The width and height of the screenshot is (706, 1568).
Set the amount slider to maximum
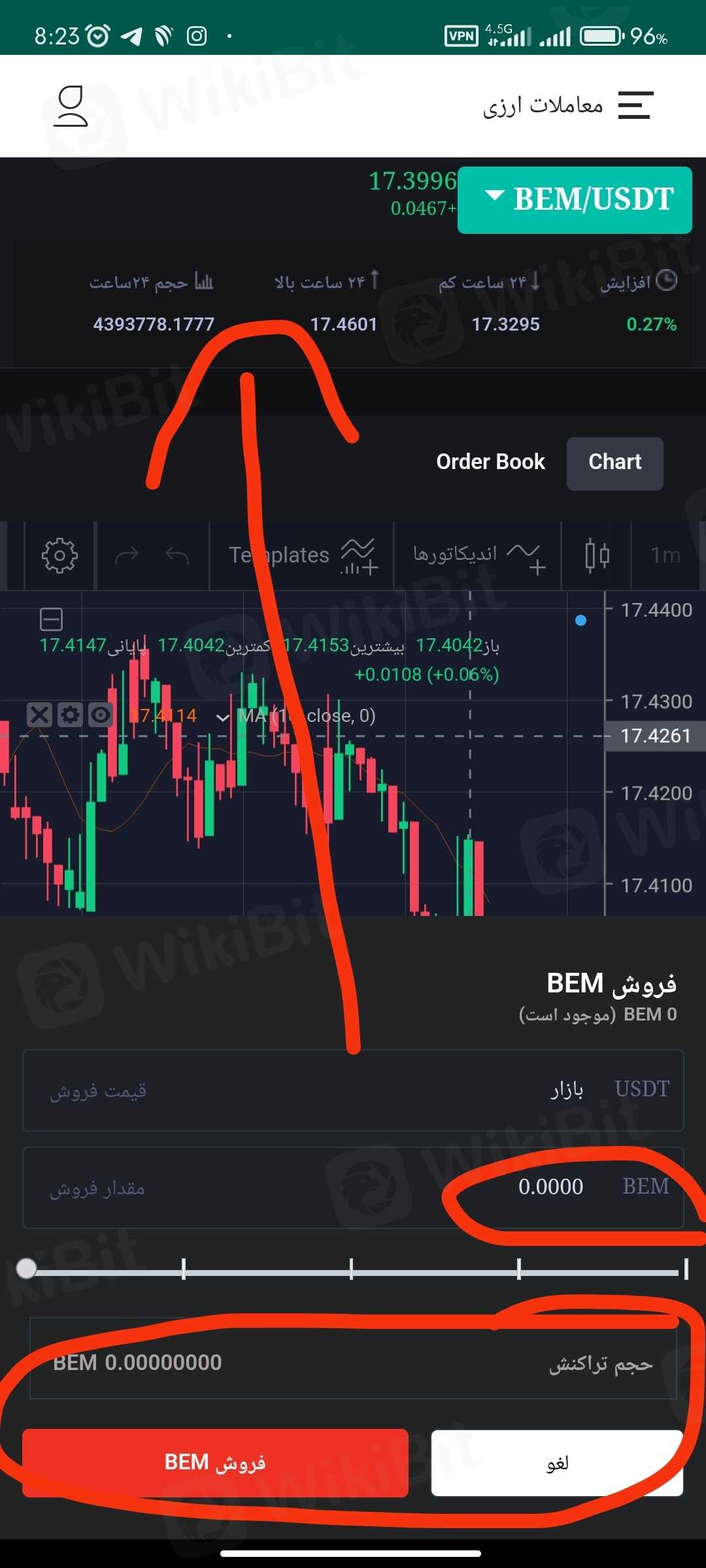(x=685, y=1269)
